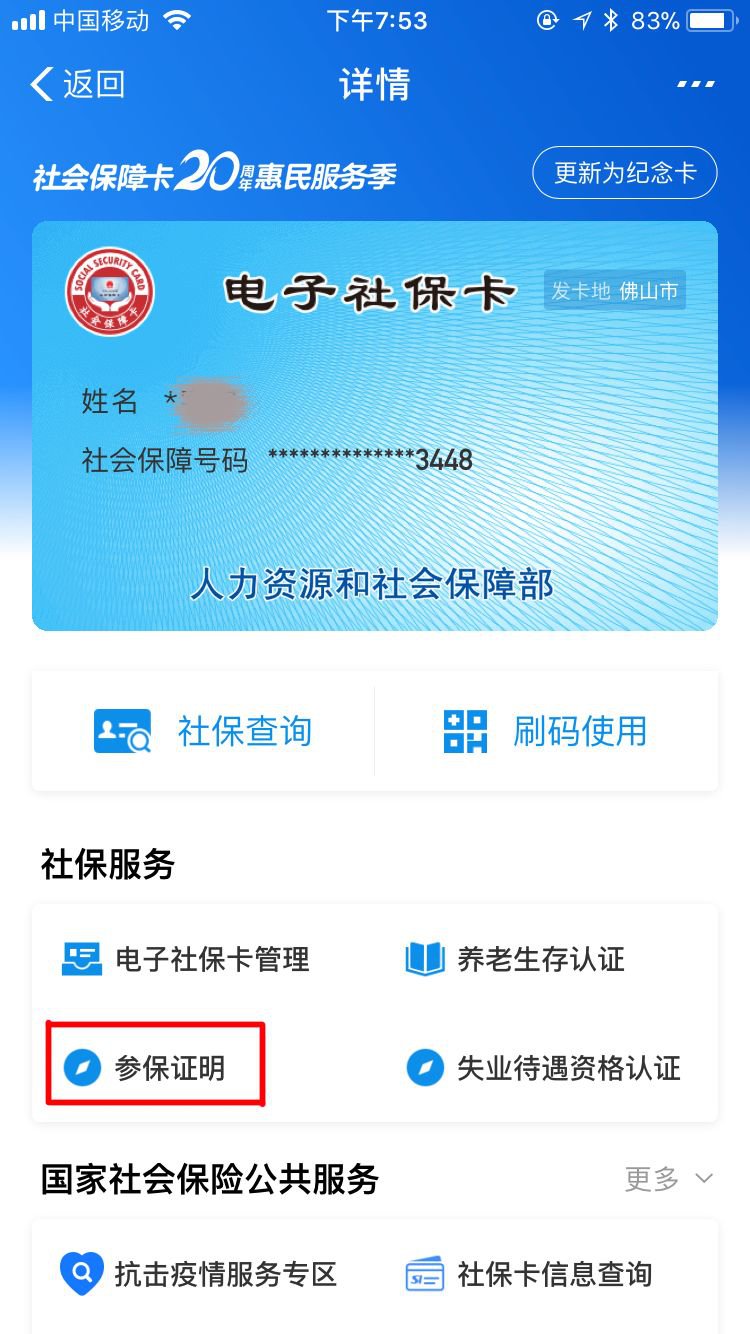Viewport: 750px width, 1334px height.
Task: Open 社保查询
Action: tap(204, 731)
